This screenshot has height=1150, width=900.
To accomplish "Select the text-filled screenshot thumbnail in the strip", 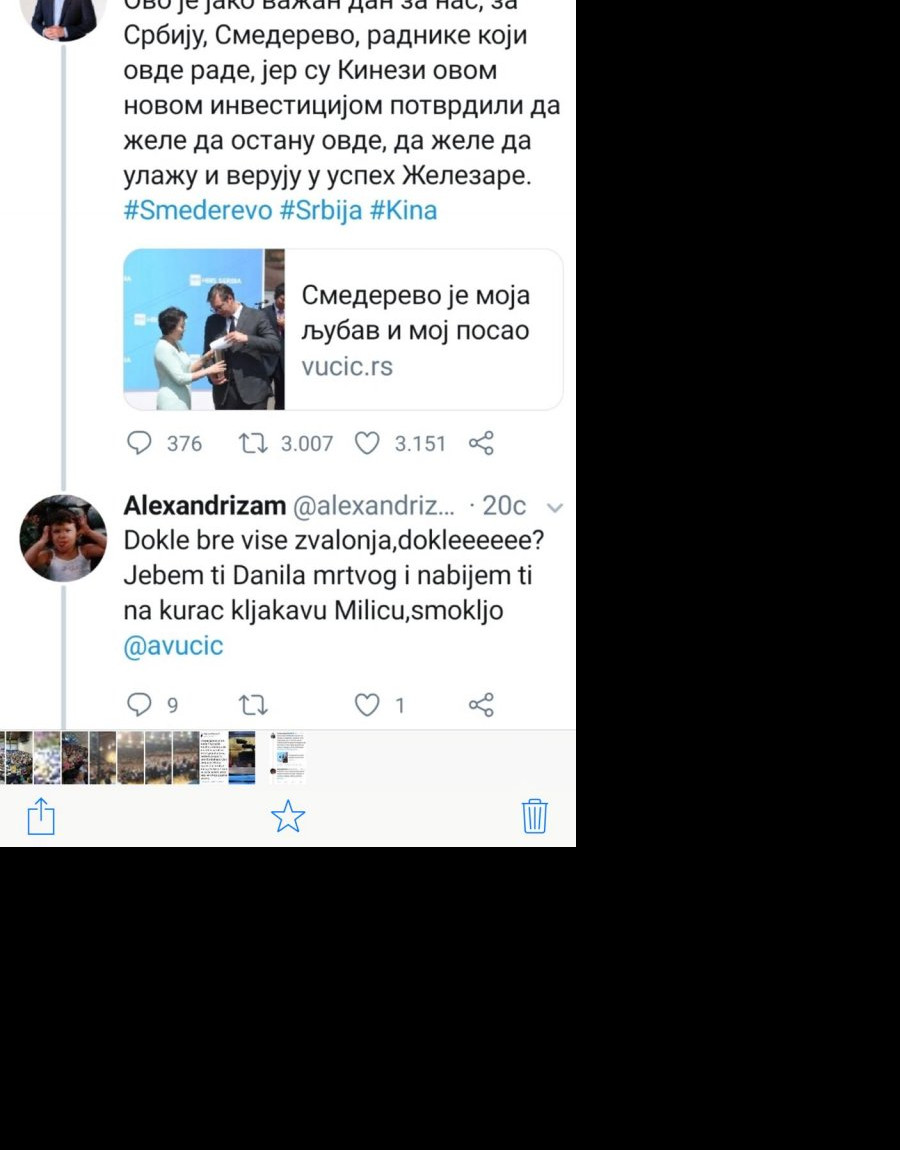I will point(214,757).
